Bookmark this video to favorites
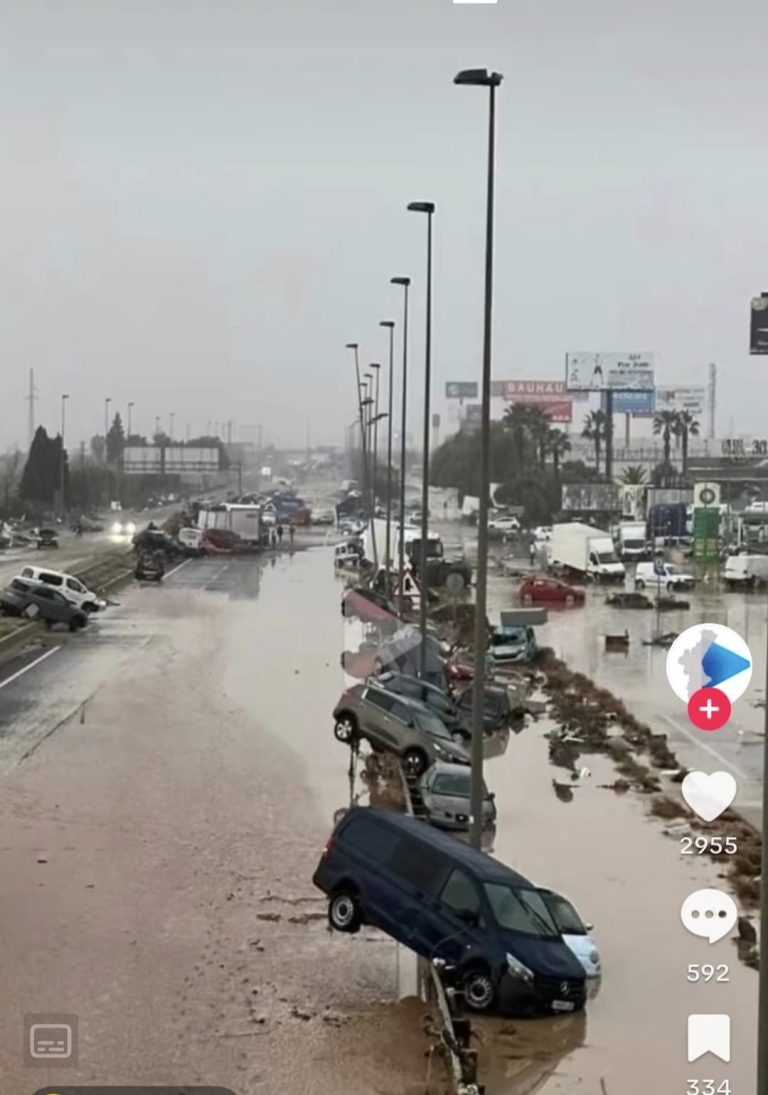The height and width of the screenshot is (1095, 768). pyautogui.click(x=708, y=1038)
